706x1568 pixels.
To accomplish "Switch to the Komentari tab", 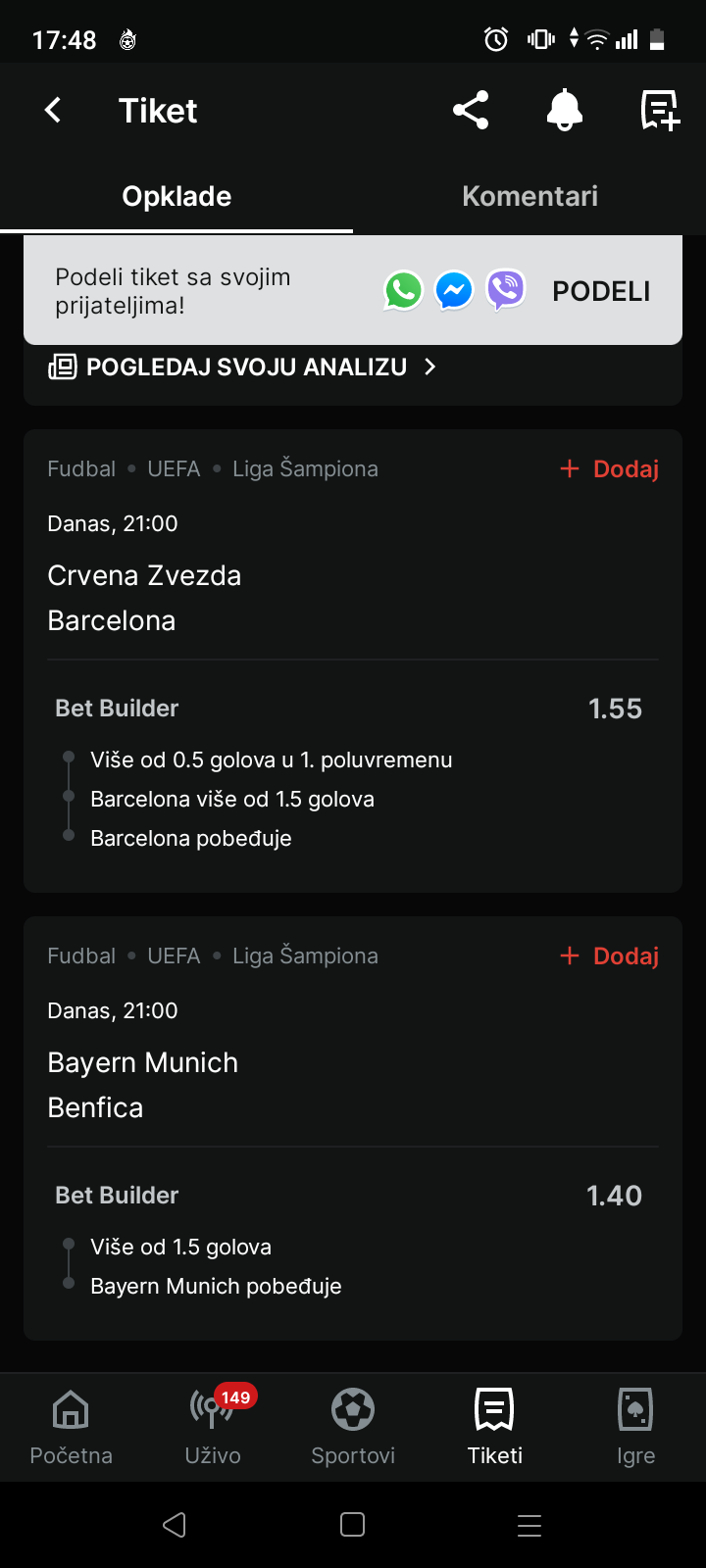I will point(529,196).
